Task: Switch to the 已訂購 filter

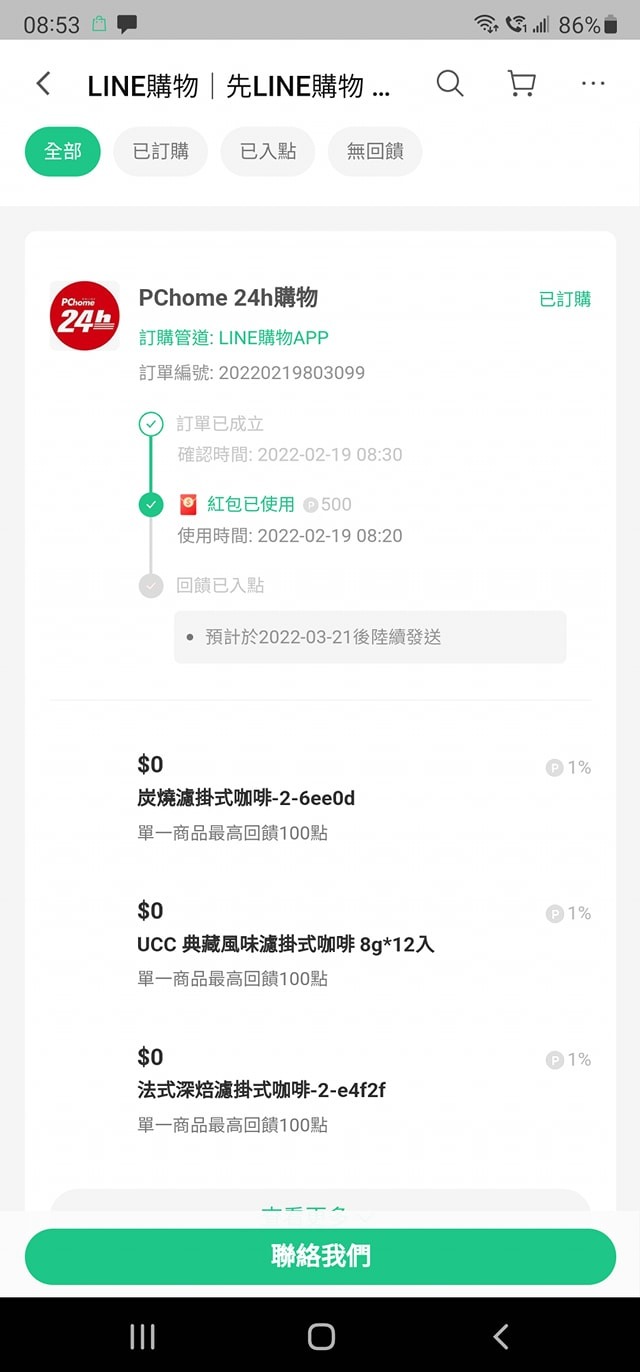Action: coord(161,152)
